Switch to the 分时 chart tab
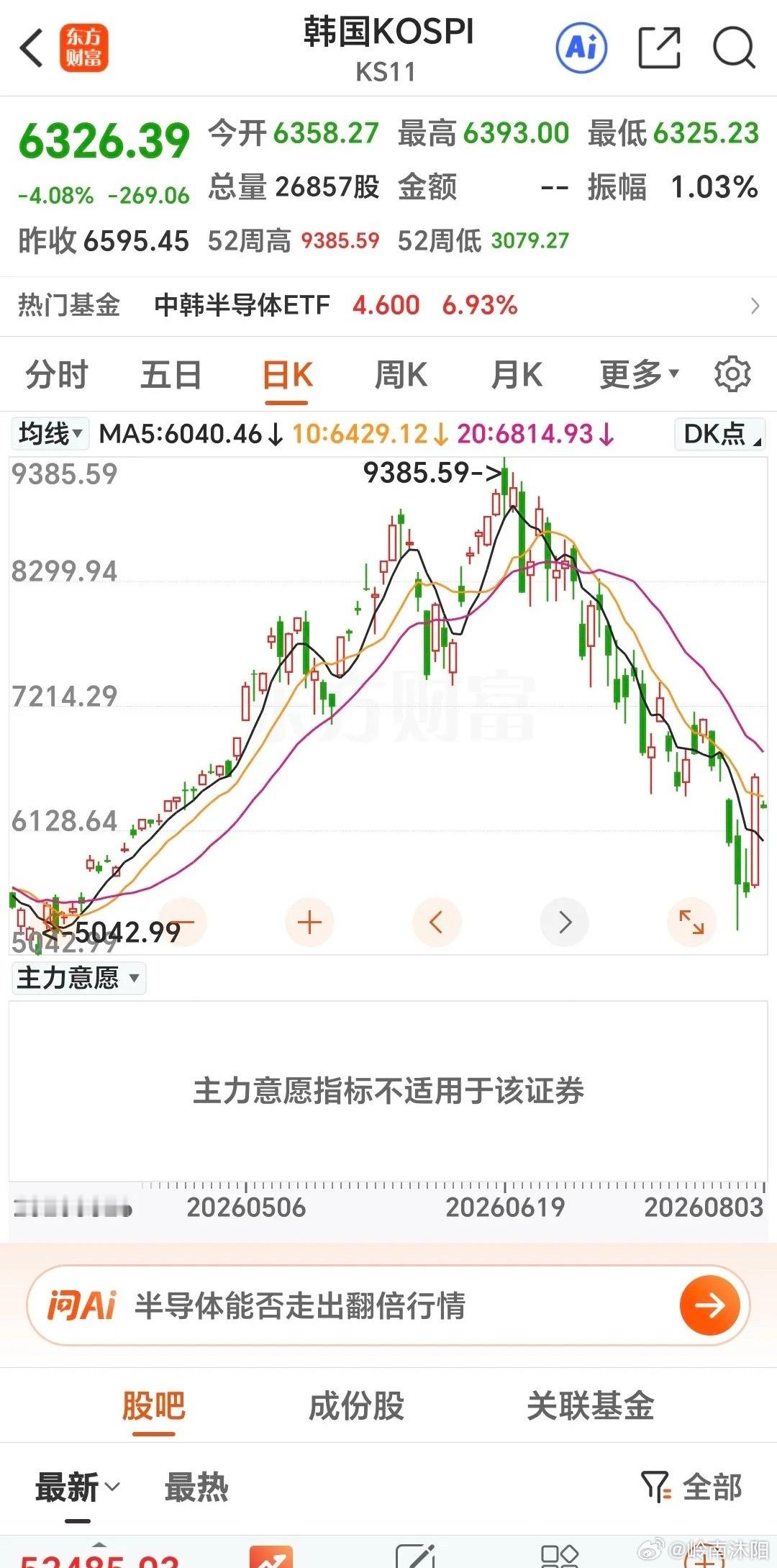The image size is (777, 1568). (56, 375)
